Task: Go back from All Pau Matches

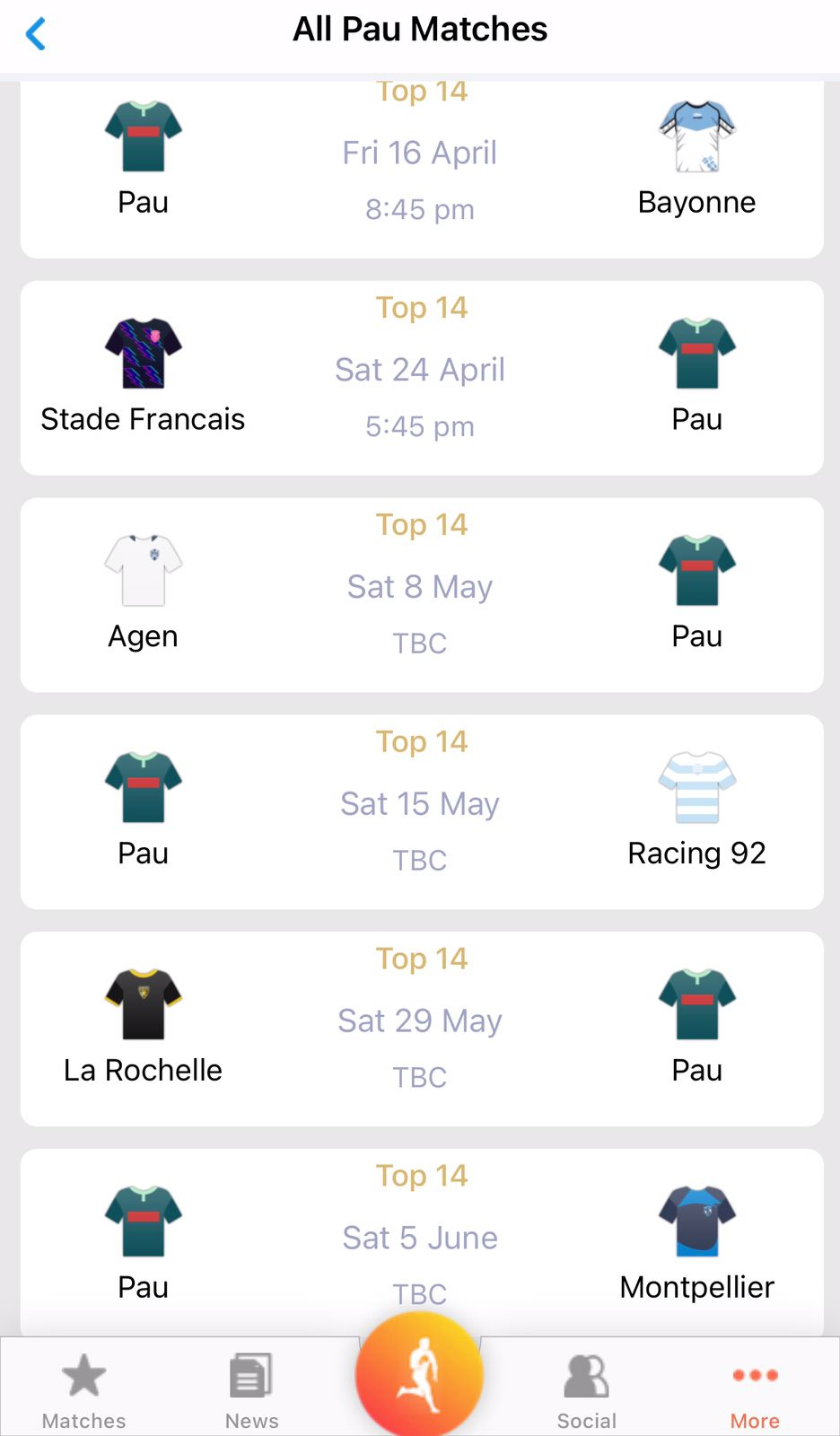Action: pos(36,34)
